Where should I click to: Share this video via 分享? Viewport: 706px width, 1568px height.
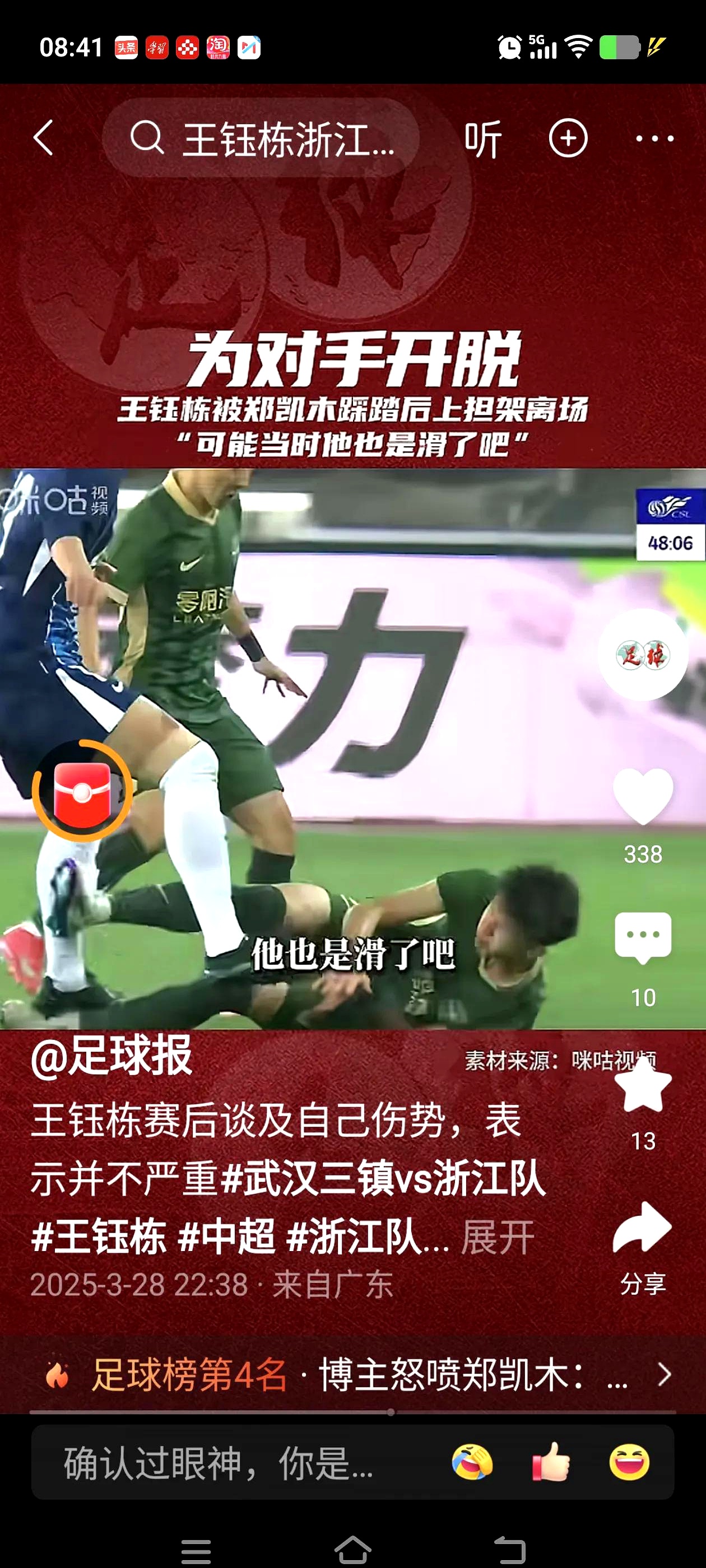(643, 1230)
